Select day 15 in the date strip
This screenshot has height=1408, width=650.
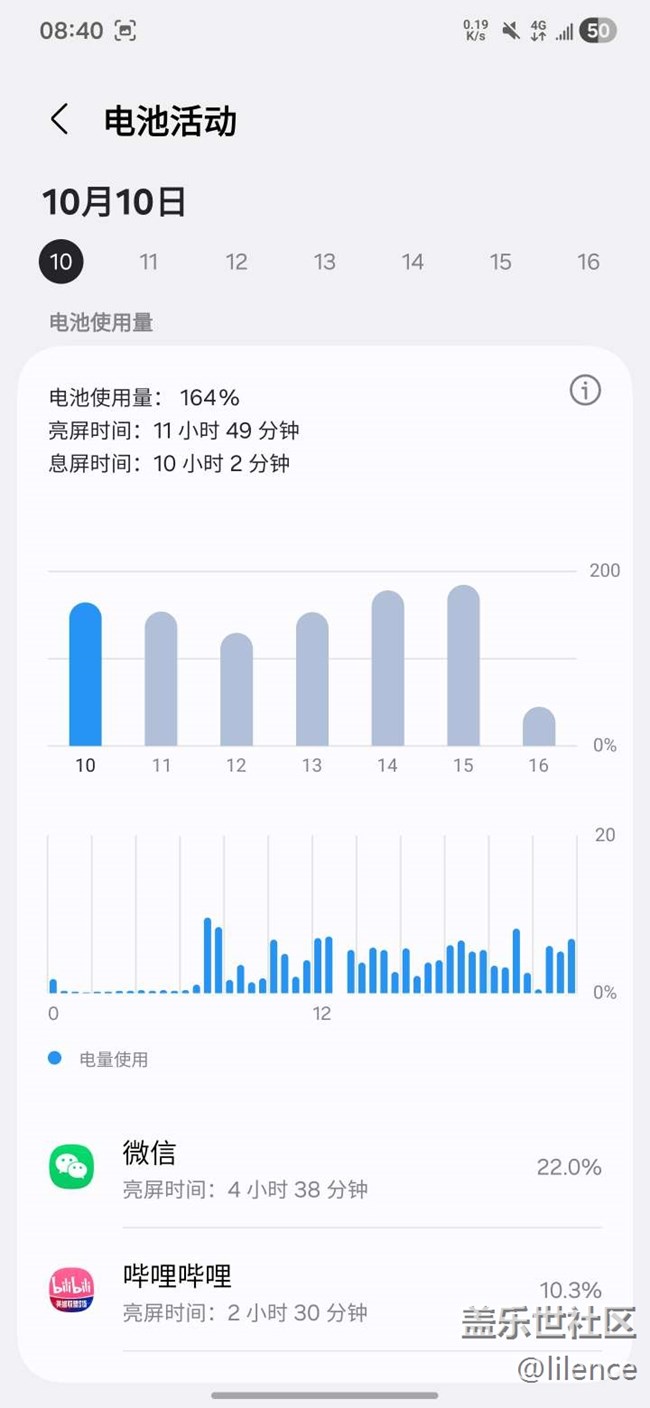pyautogui.click(x=500, y=262)
